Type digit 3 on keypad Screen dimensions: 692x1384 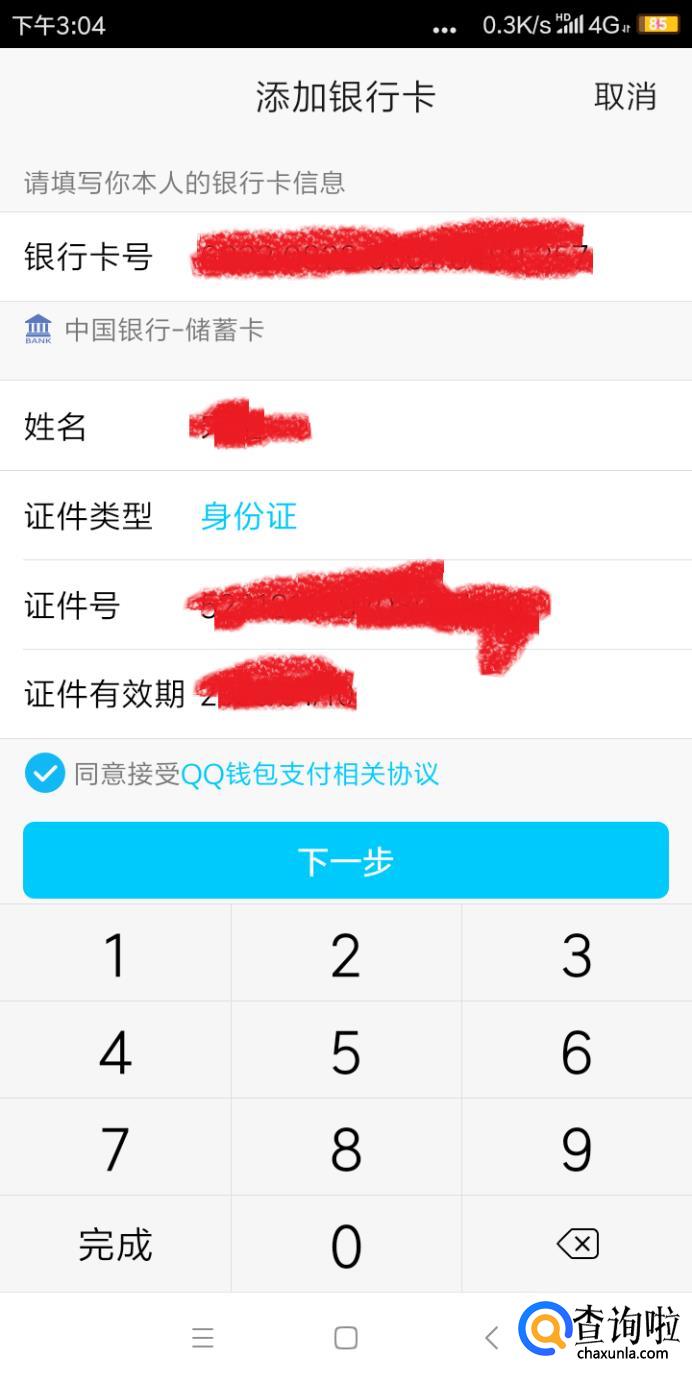pos(576,955)
